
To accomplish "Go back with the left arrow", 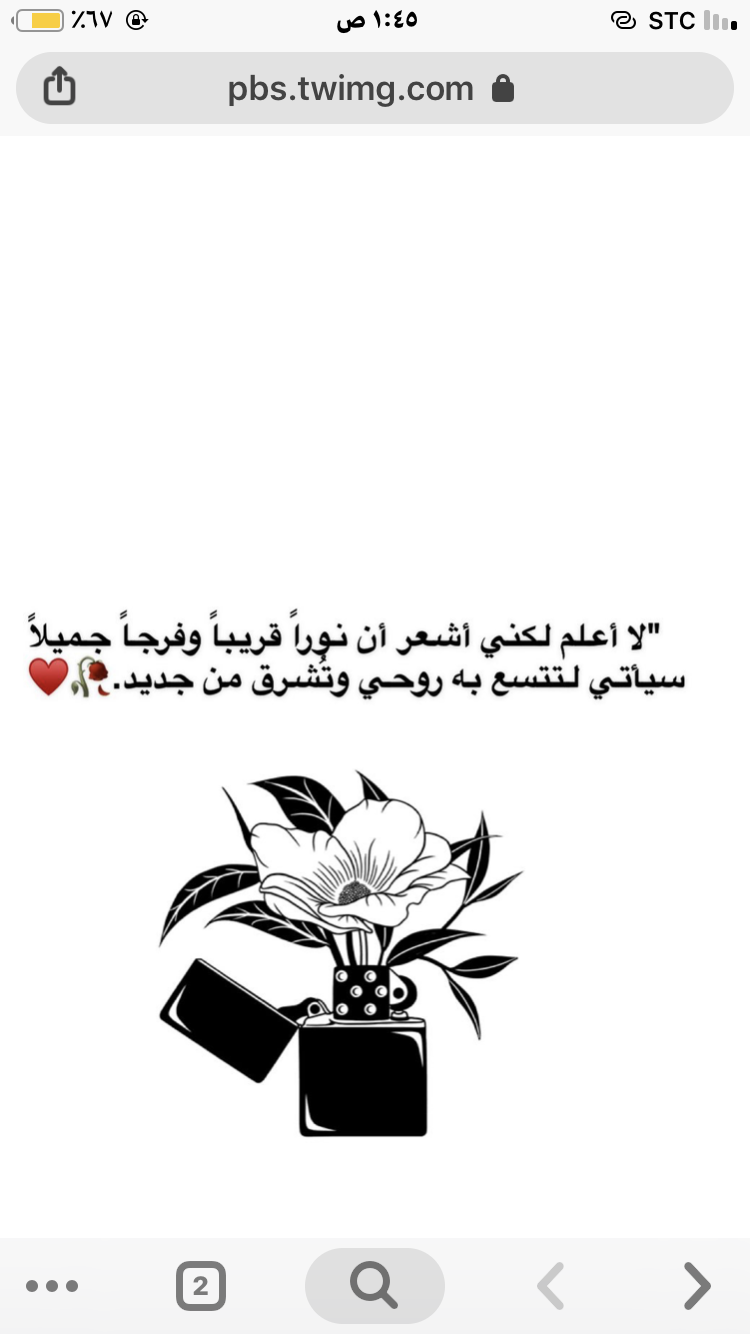I will (x=551, y=1286).
